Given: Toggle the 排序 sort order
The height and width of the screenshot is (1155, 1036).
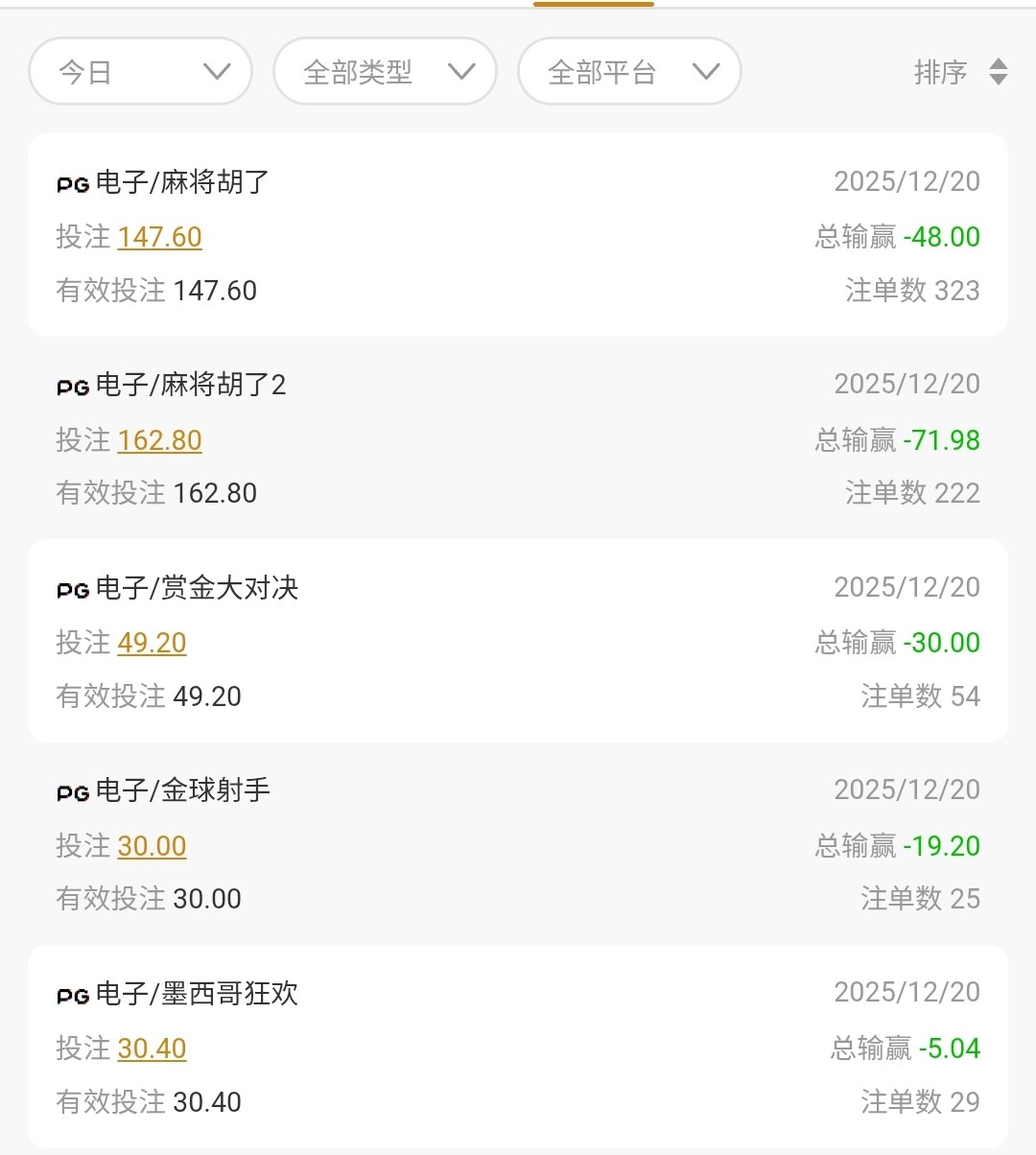Looking at the screenshot, I should [x=959, y=72].
